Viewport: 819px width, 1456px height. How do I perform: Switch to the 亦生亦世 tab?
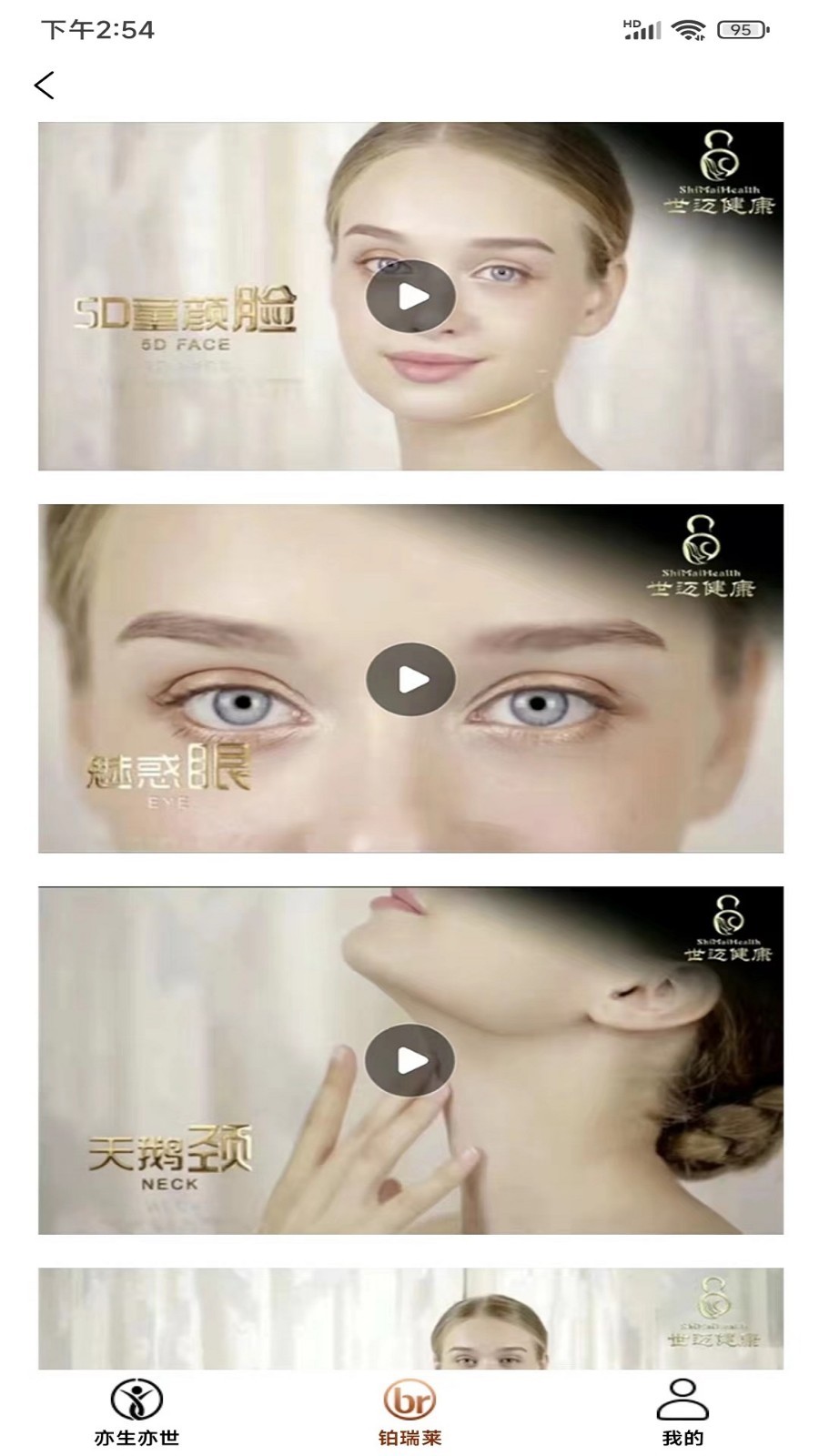(x=136, y=1412)
